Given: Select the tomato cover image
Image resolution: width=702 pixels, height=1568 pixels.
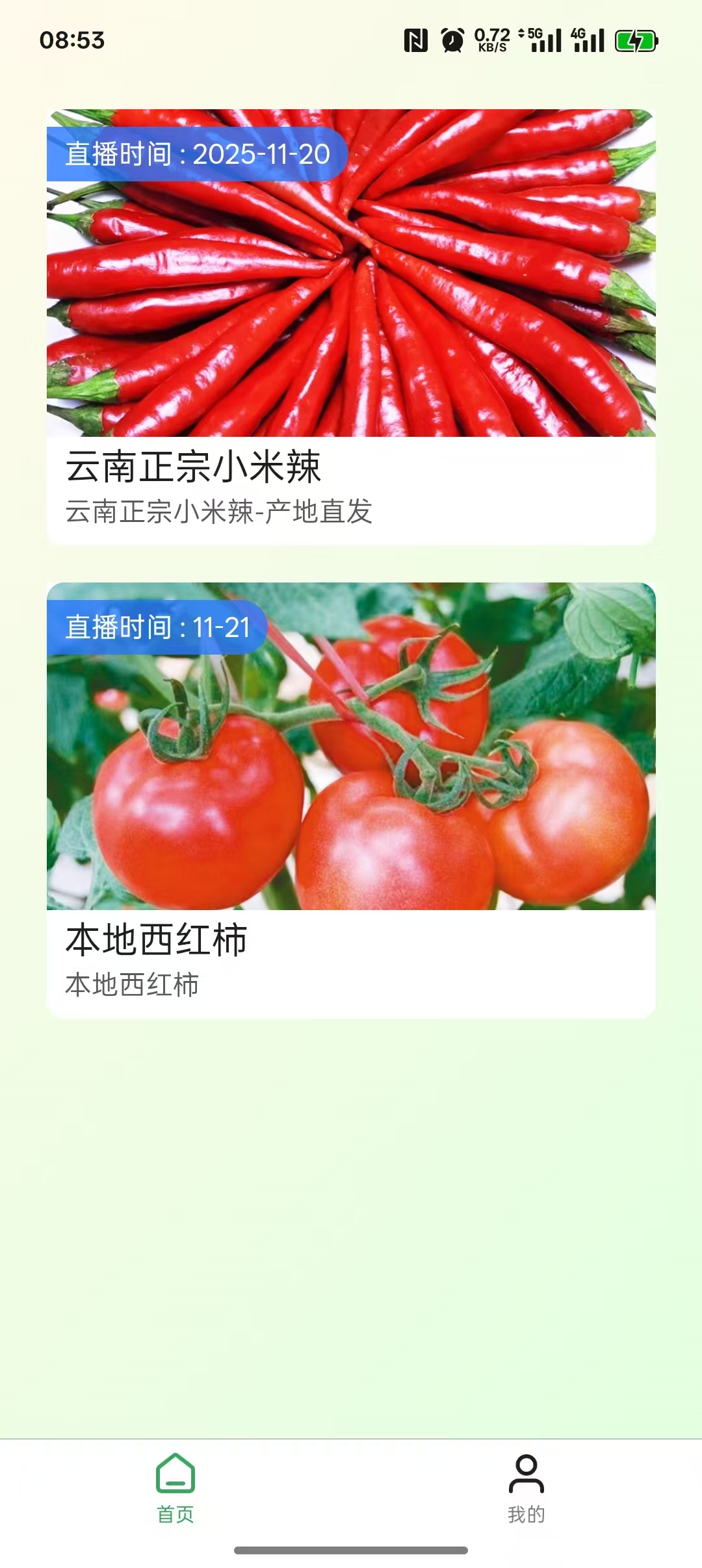Looking at the screenshot, I should [x=351, y=748].
